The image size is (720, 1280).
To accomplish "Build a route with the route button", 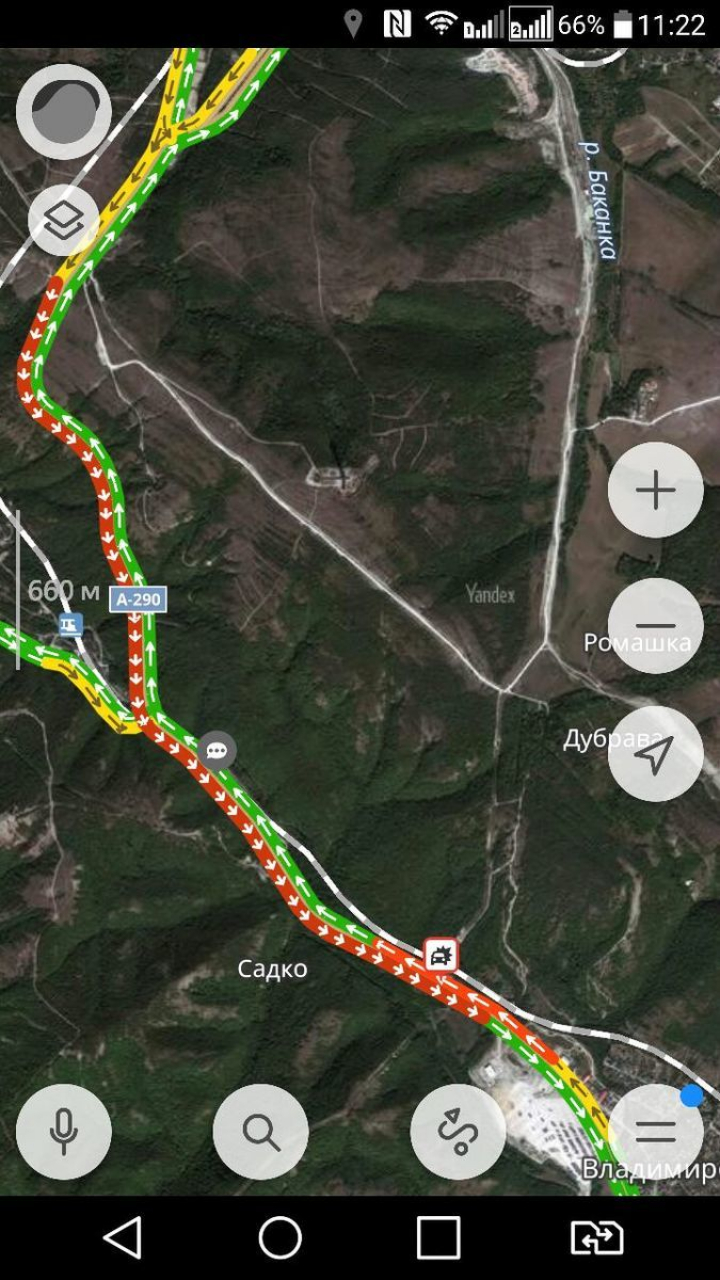I will point(459,1132).
